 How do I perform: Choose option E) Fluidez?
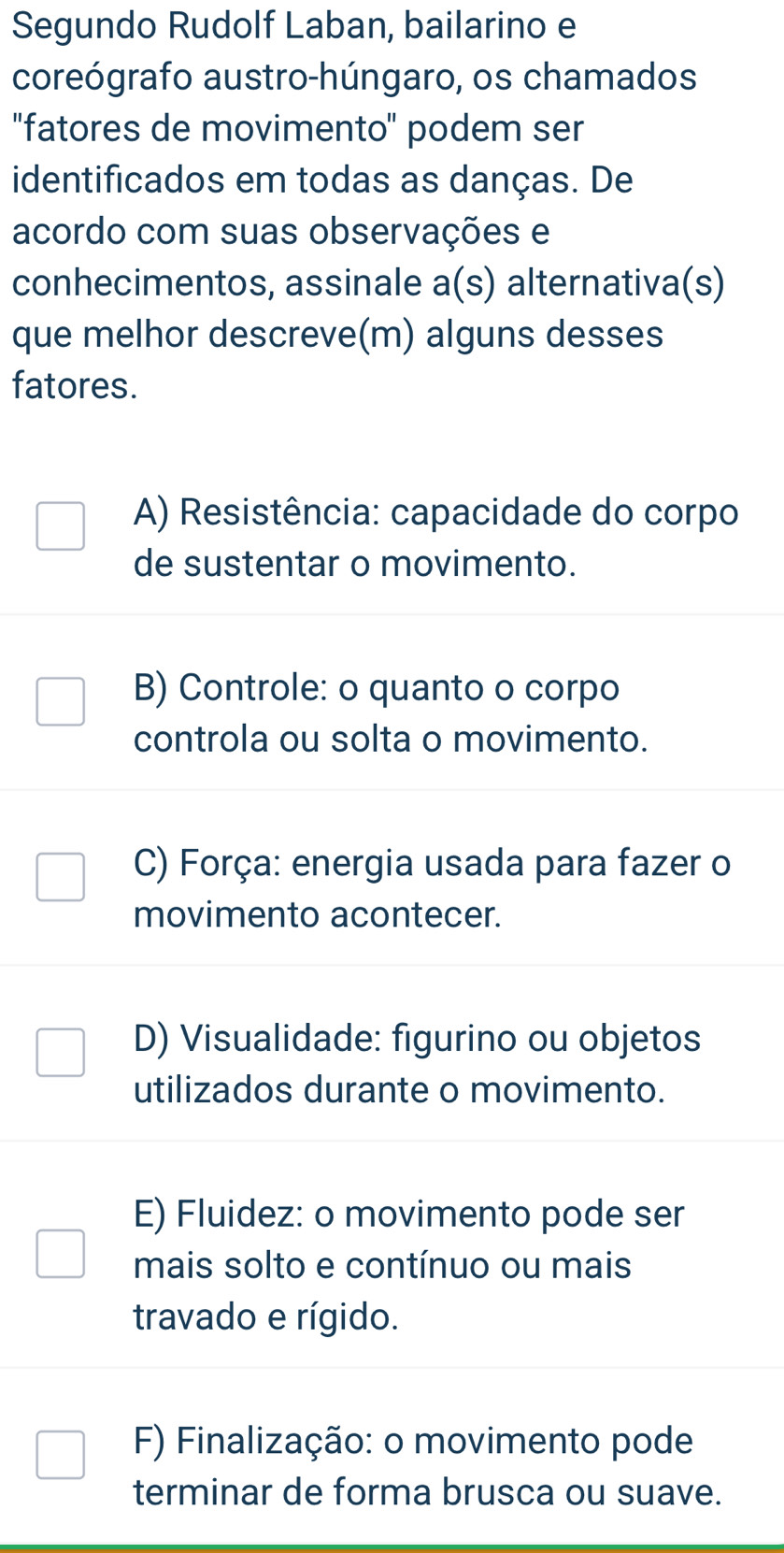click(x=61, y=1254)
